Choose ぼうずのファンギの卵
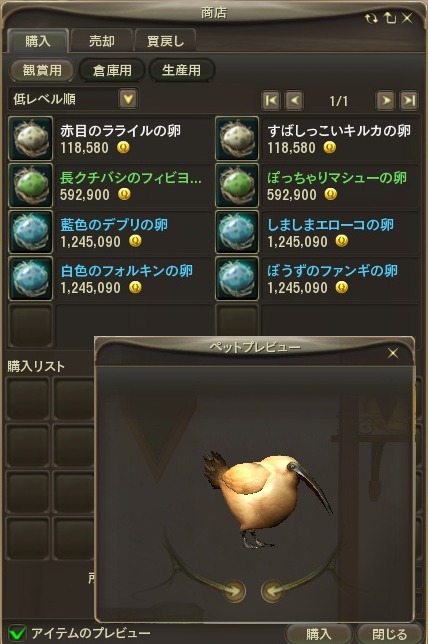This screenshot has height=644, width=428. pyautogui.click(x=317, y=278)
